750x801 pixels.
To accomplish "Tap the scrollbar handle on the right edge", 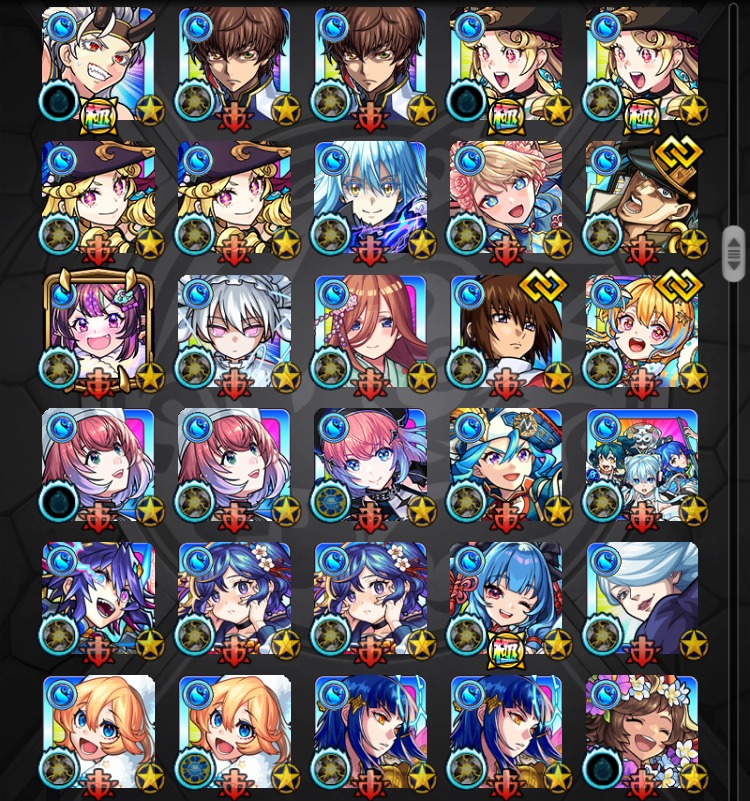I will (733, 254).
